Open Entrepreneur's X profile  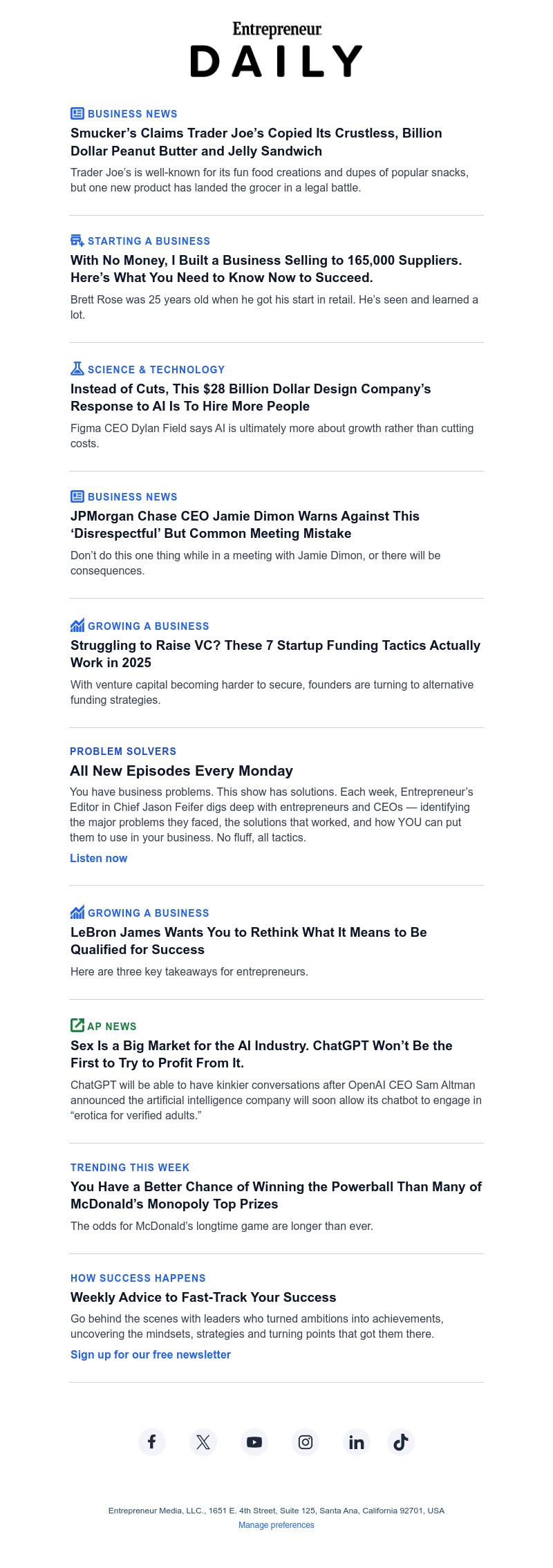203,1442
